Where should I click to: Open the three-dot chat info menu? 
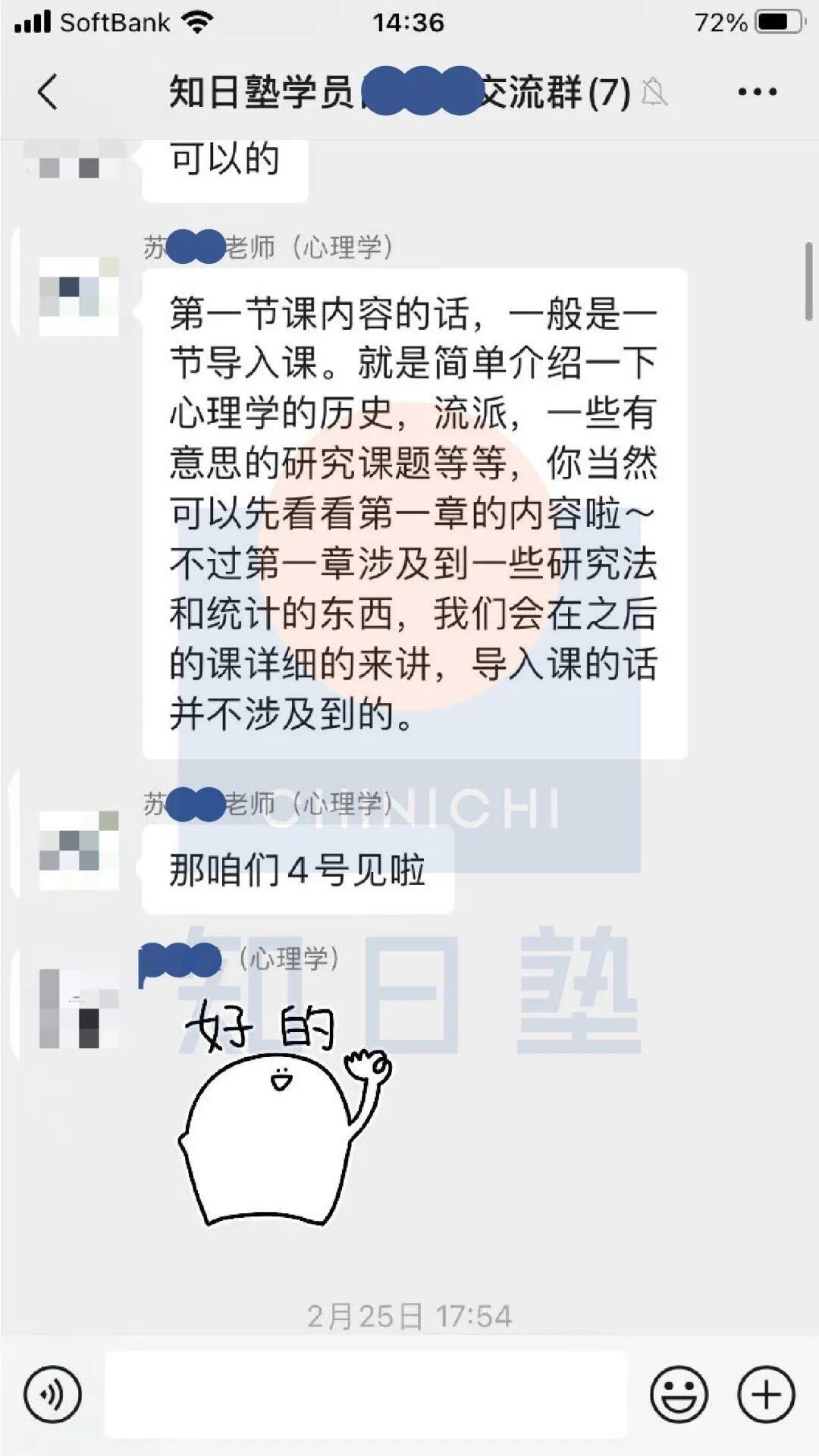tap(757, 92)
